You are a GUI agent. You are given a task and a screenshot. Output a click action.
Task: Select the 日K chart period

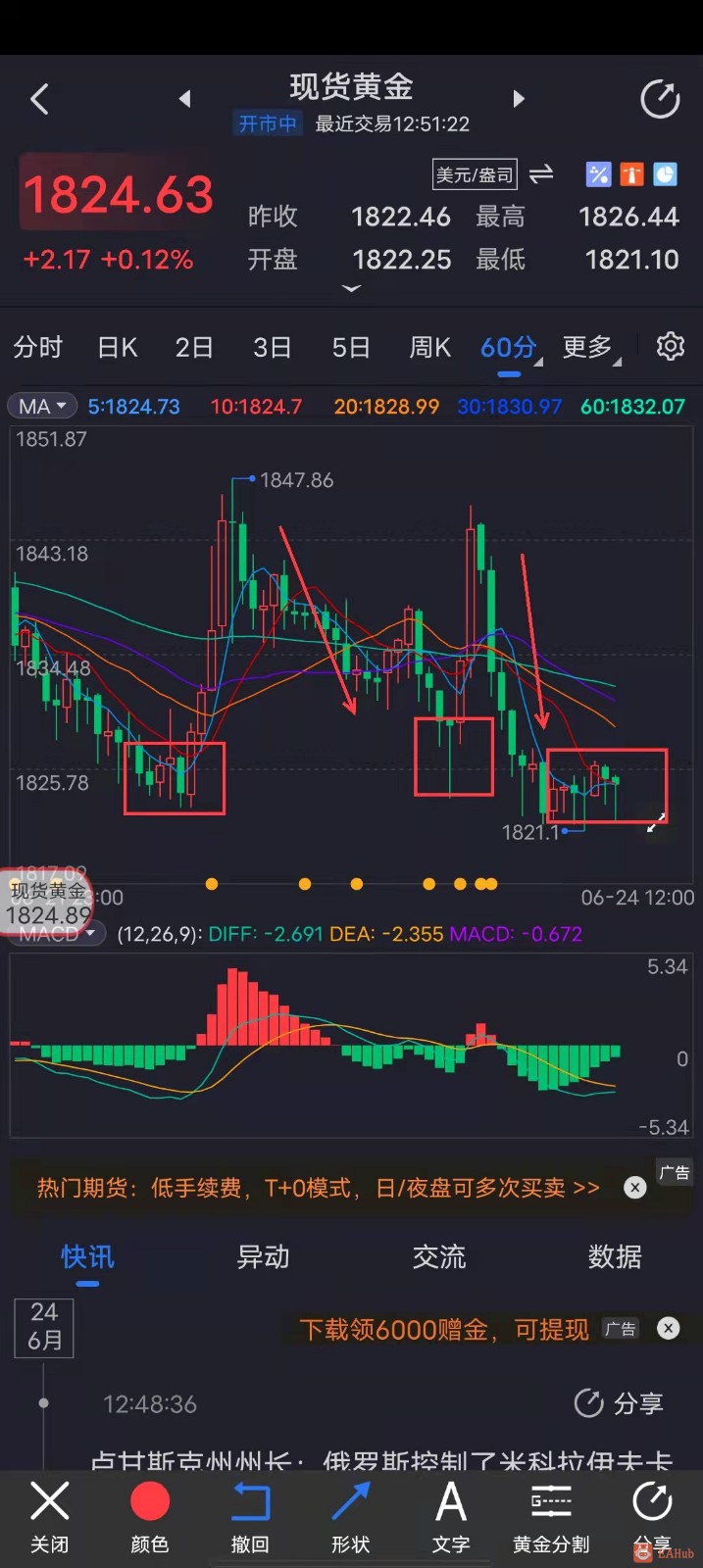[x=118, y=348]
